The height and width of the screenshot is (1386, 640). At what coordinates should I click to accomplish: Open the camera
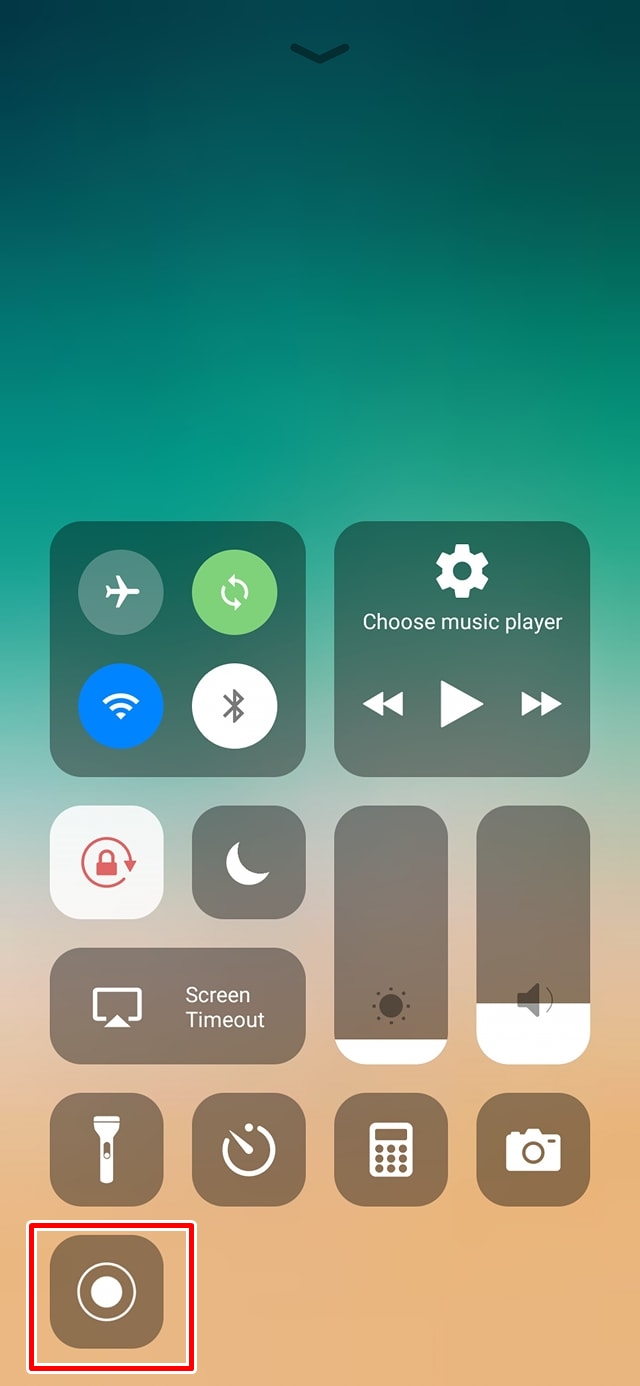[533, 1150]
